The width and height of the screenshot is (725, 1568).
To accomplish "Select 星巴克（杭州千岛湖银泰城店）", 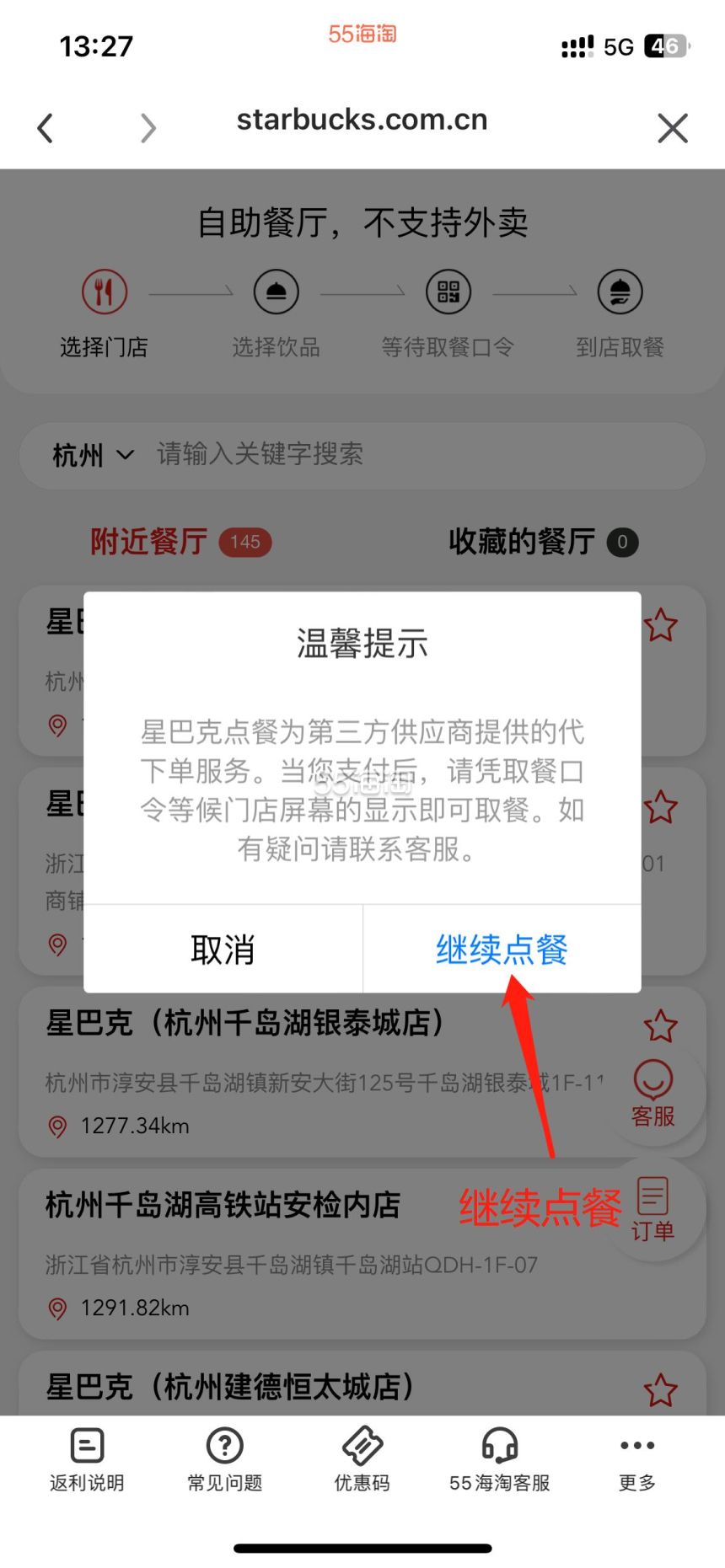I will click(x=244, y=1024).
